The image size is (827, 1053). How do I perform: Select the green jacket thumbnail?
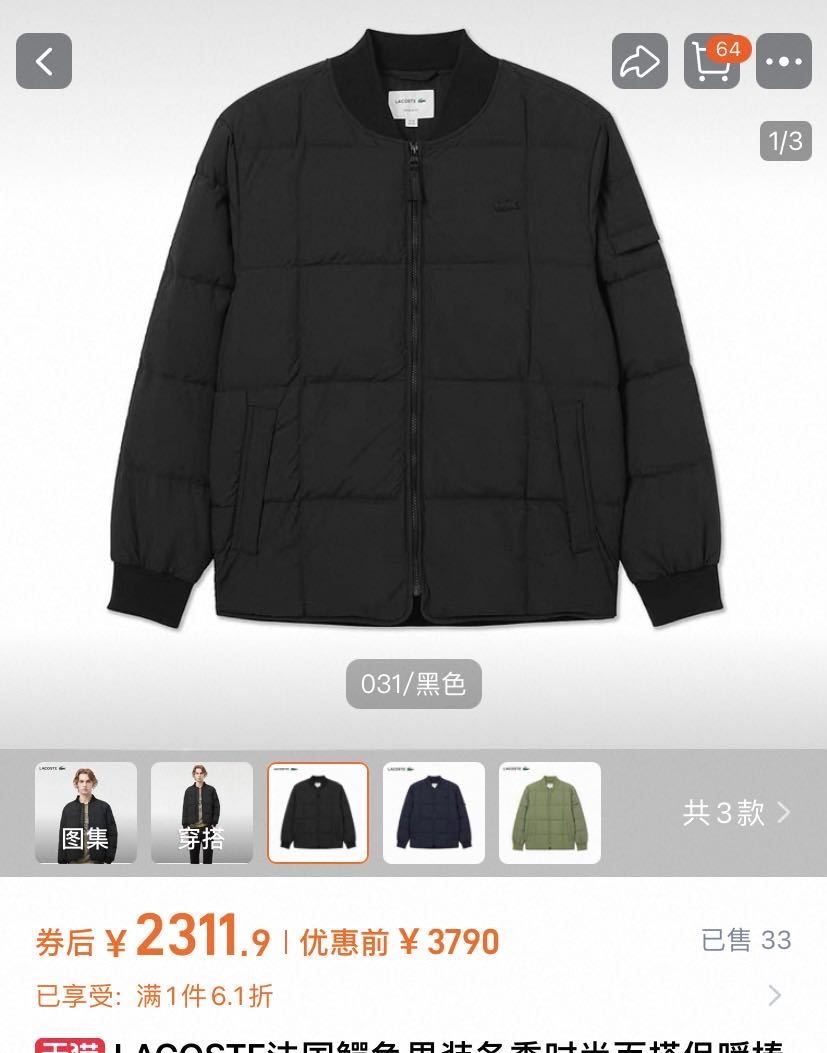[550, 812]
